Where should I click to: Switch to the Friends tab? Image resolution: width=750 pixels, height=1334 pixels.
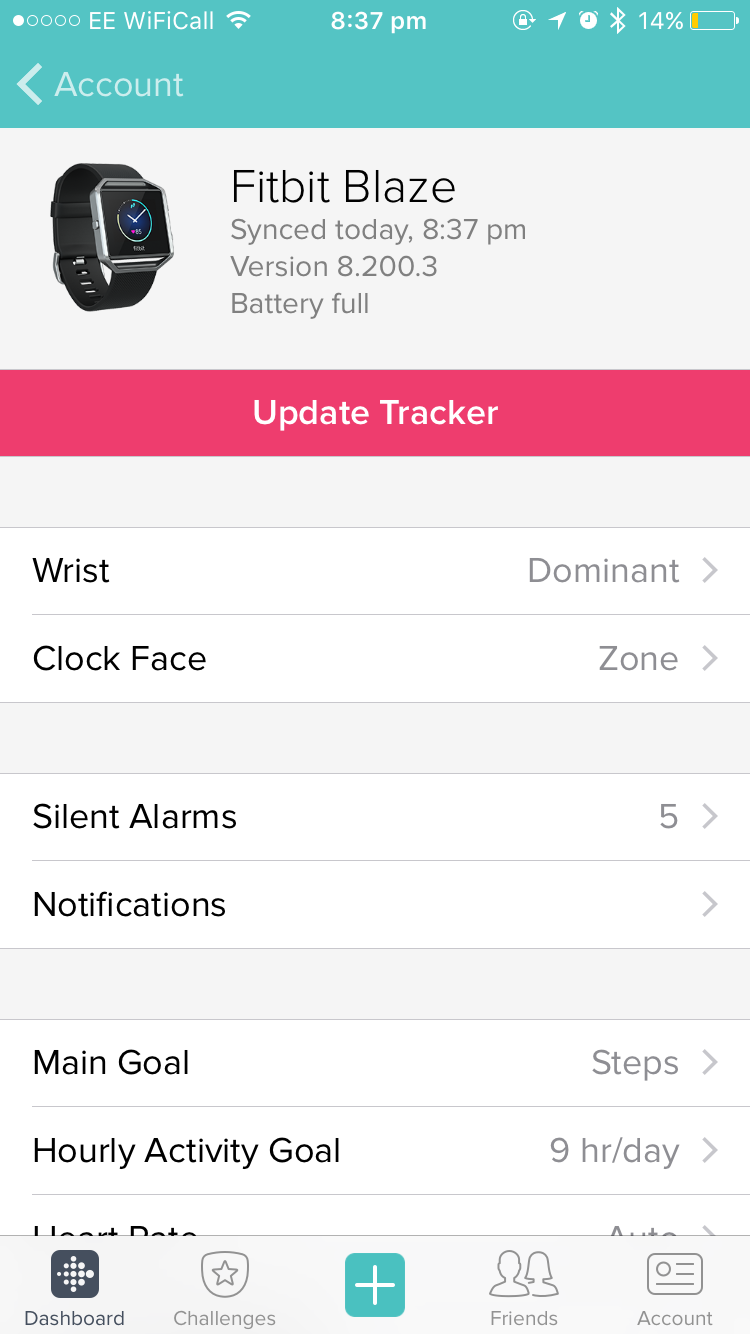coord(524,1288)
